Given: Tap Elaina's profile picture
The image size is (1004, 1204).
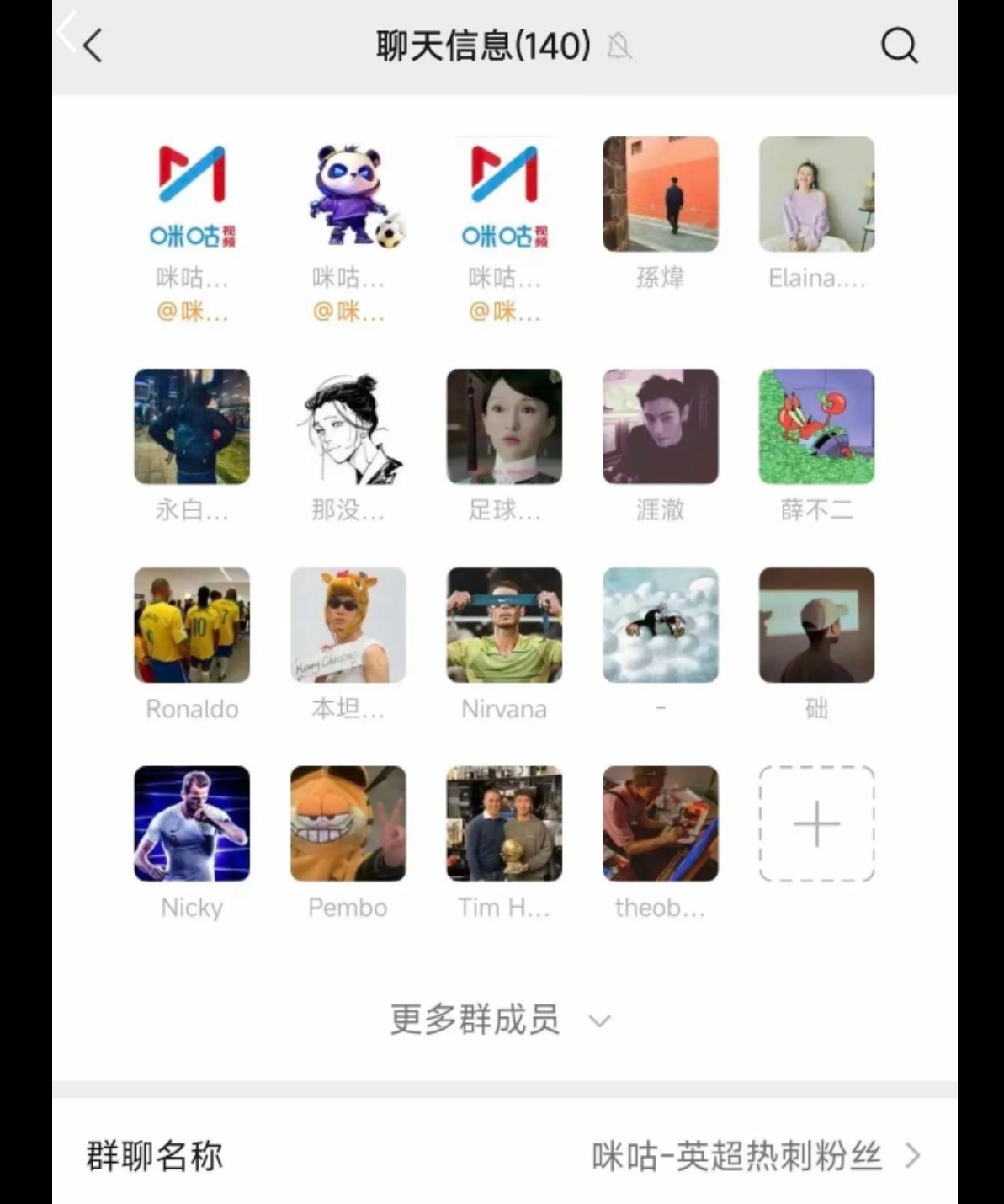Looking at the screenshot, I should click(x=815, y=194).
